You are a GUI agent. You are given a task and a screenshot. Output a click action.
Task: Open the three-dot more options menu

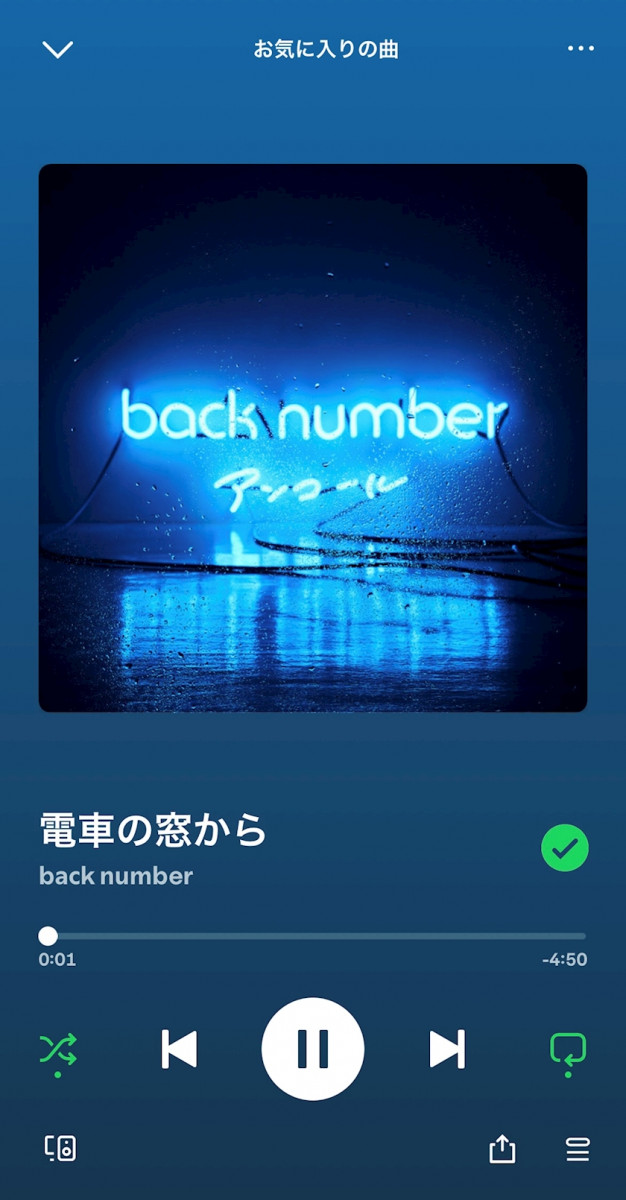pyautogui.click(x=580, y=49)
